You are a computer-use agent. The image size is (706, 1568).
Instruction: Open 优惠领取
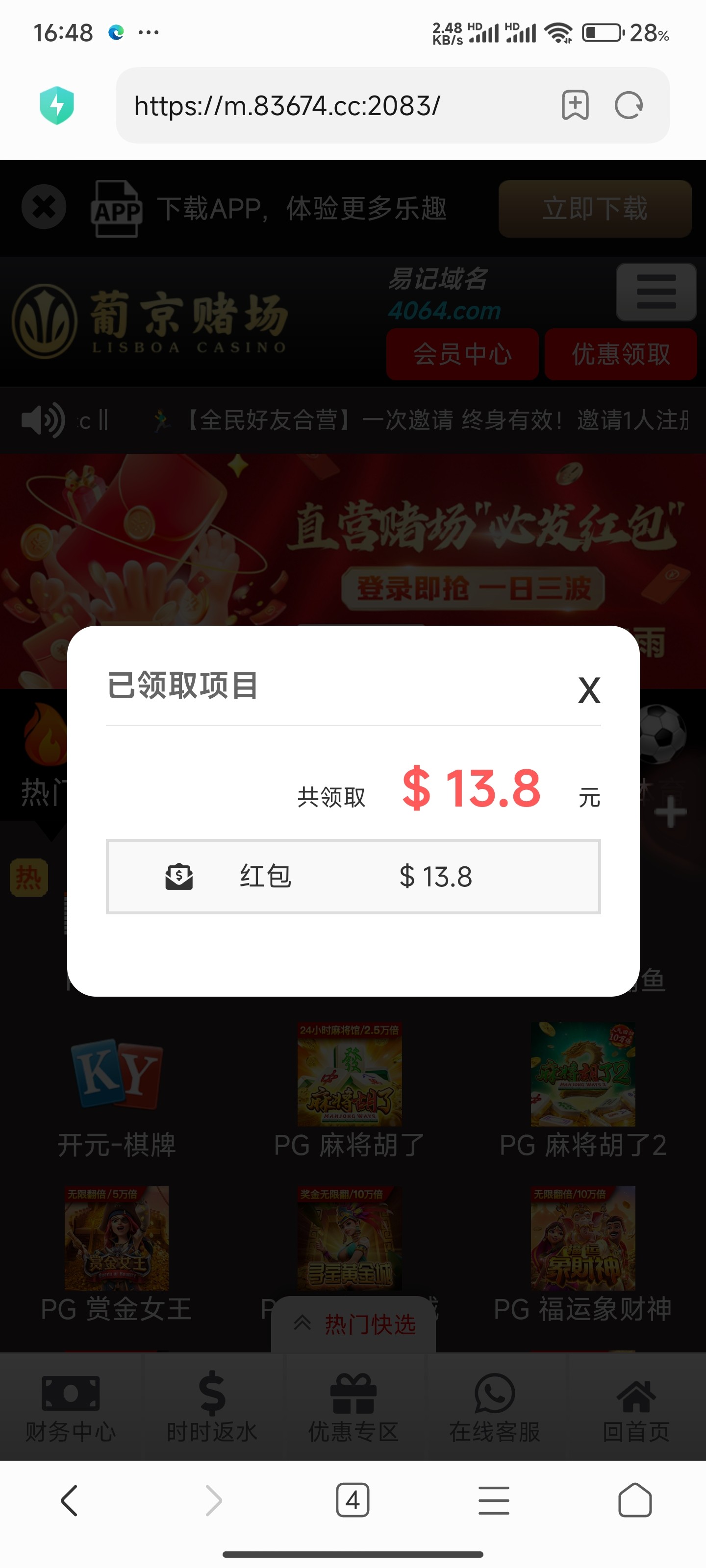coord(620,354)
